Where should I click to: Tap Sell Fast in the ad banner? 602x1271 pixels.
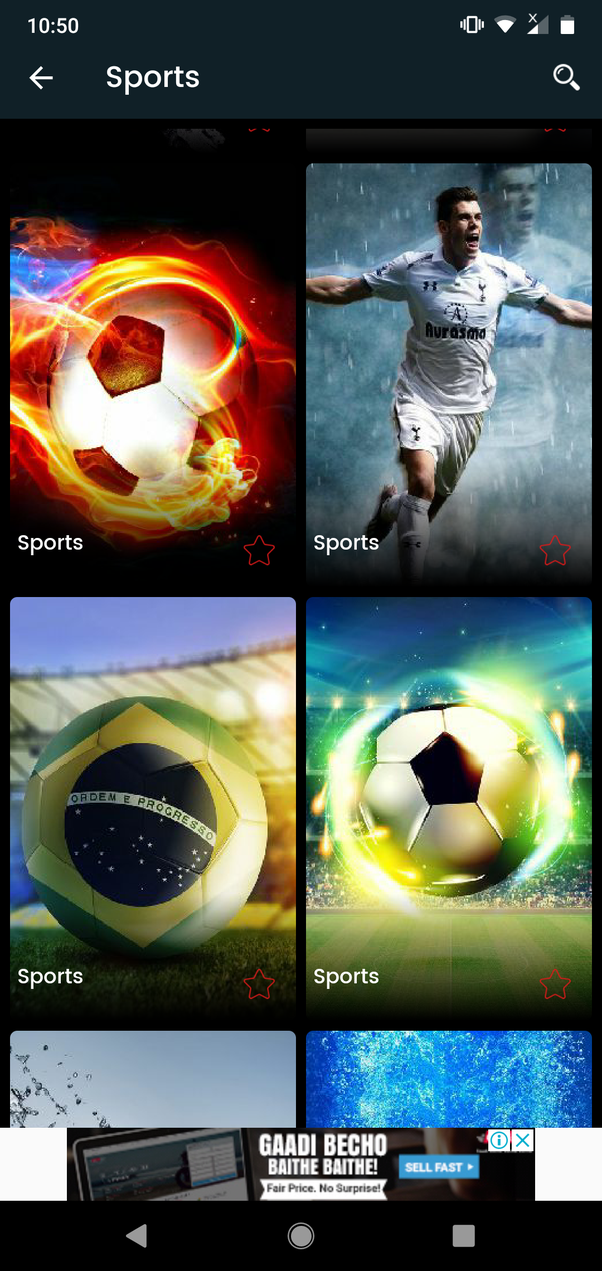pos(440,1167)
